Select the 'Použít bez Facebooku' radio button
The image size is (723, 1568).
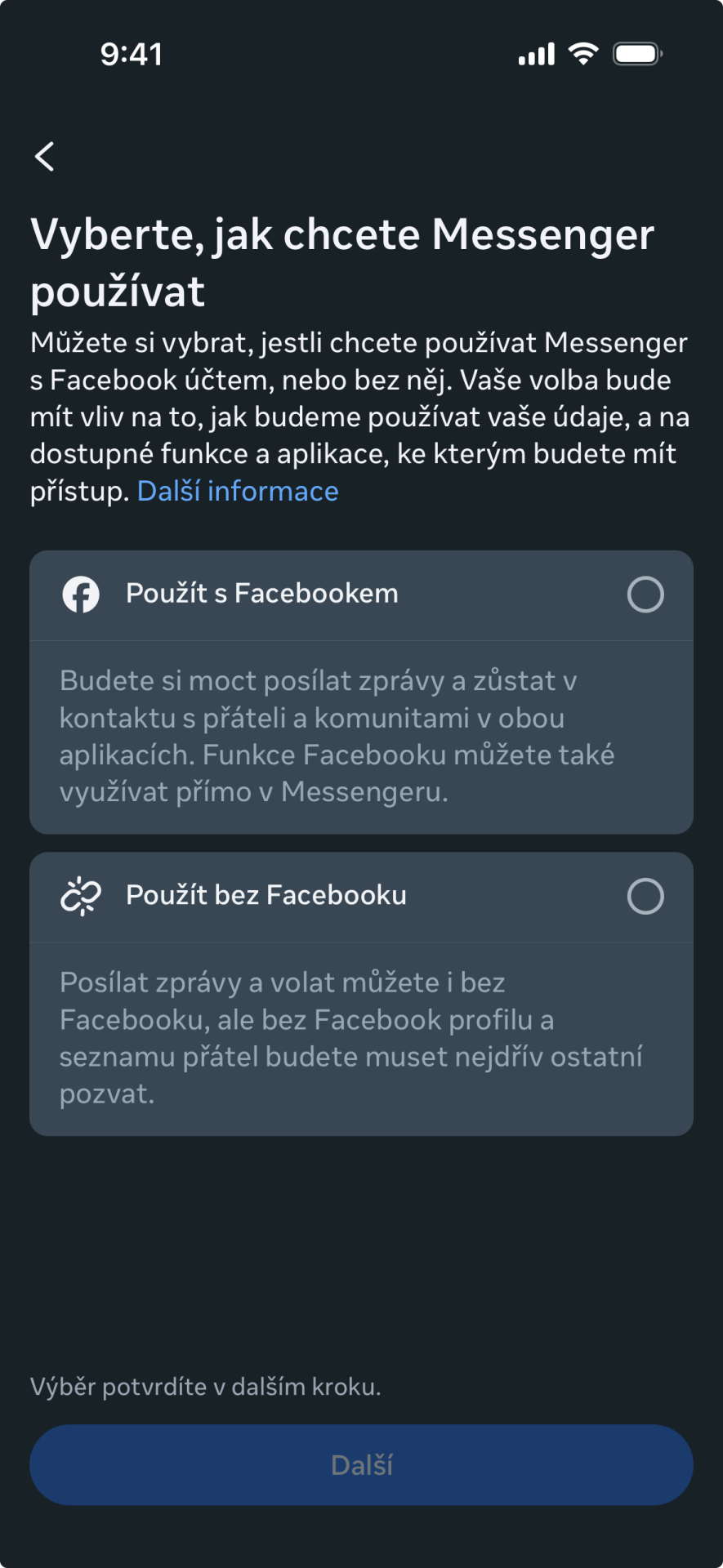pyautogui.click(x=645, y=895)
